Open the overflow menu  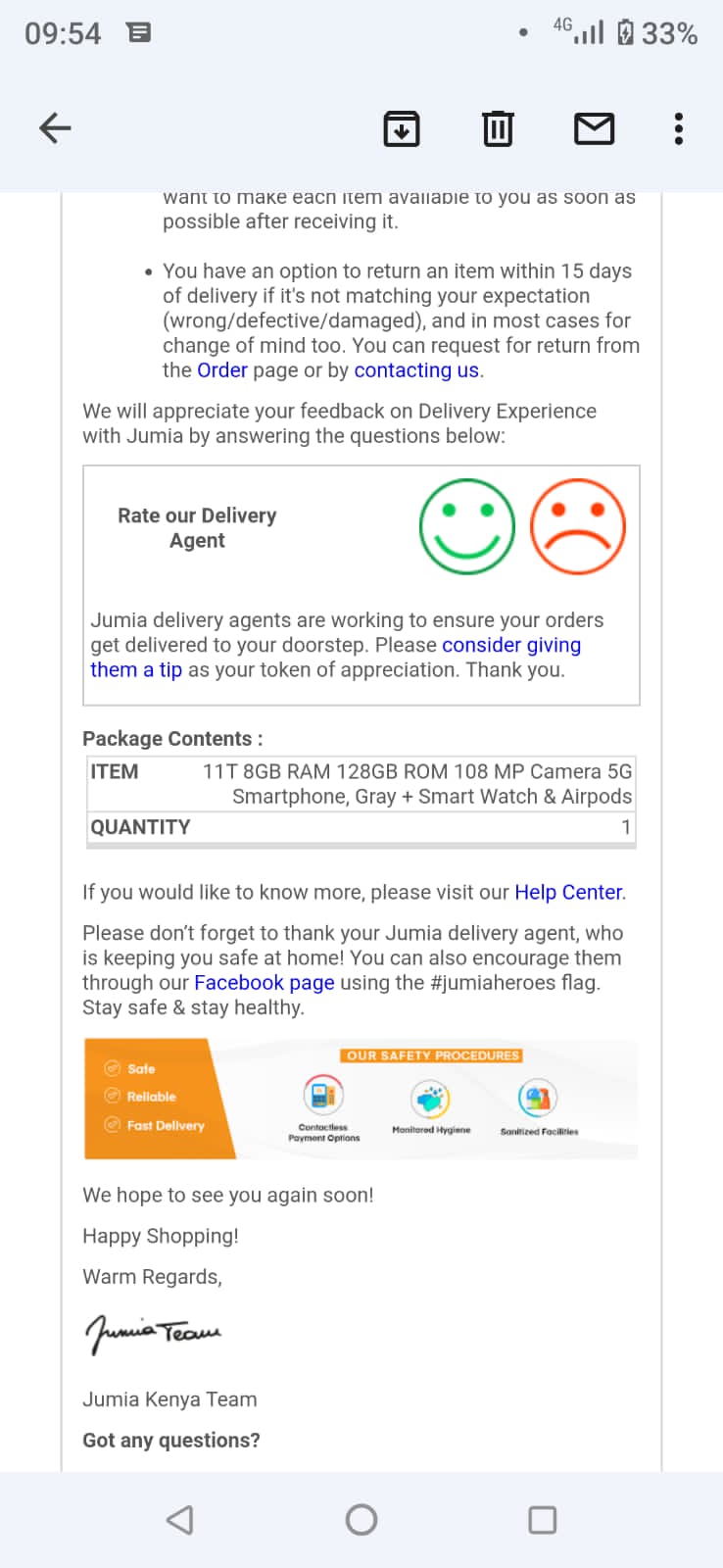tap(678, 128)
